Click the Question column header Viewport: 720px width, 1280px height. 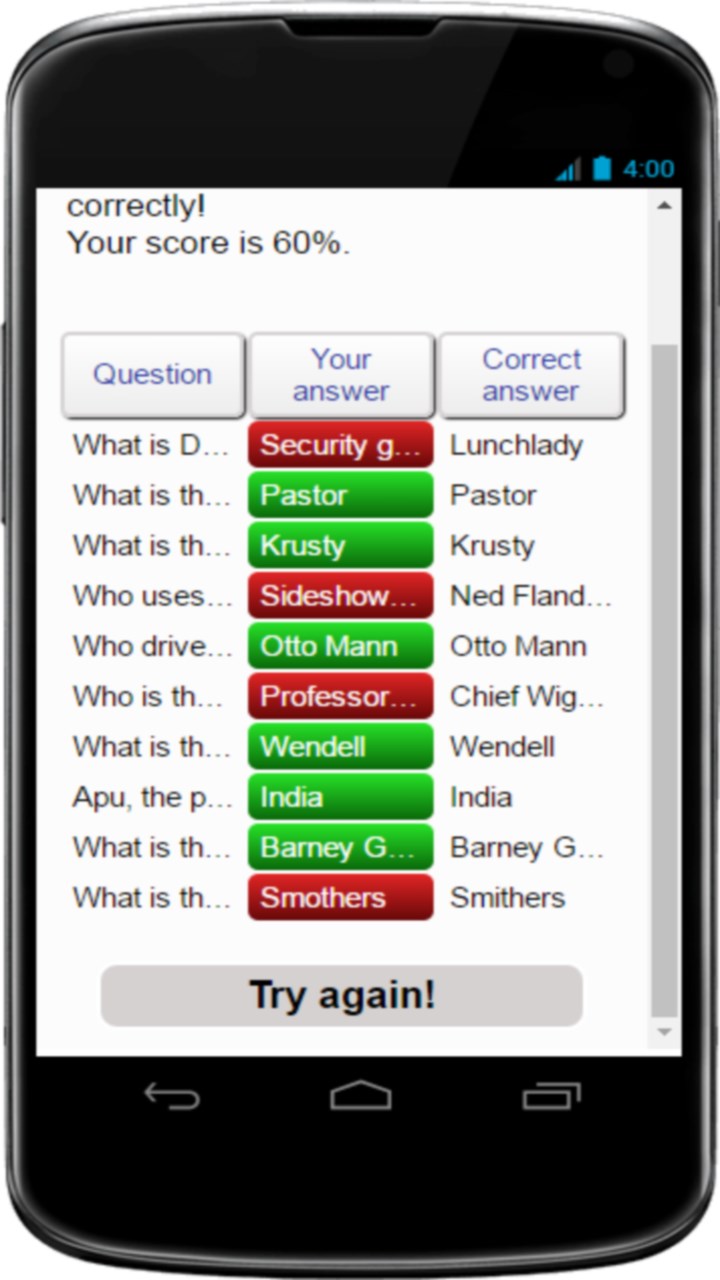click(152, 374)
